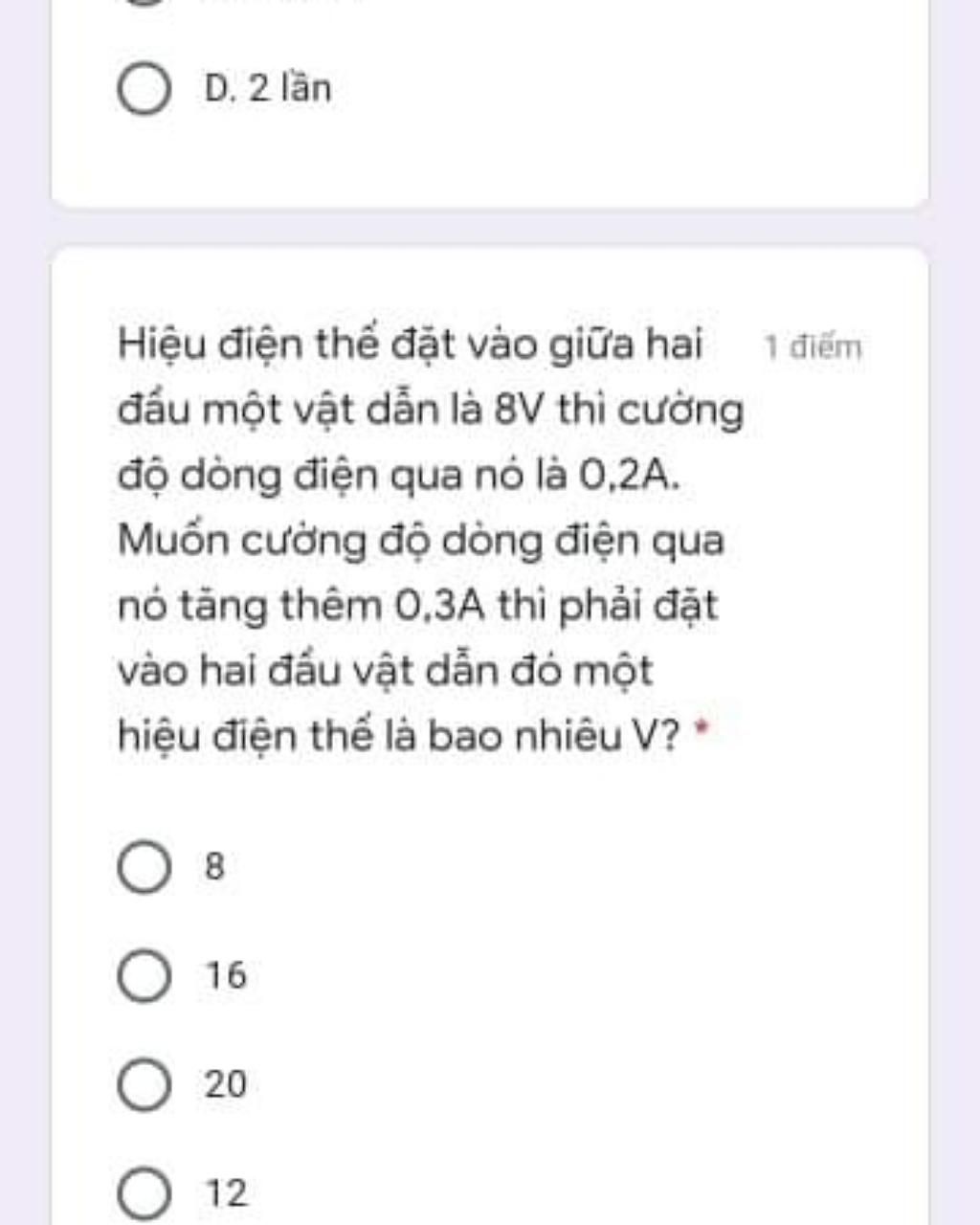The width and height of the screenshot is (980, 1225).
Task: Select the answer 16
Action: 145,976
